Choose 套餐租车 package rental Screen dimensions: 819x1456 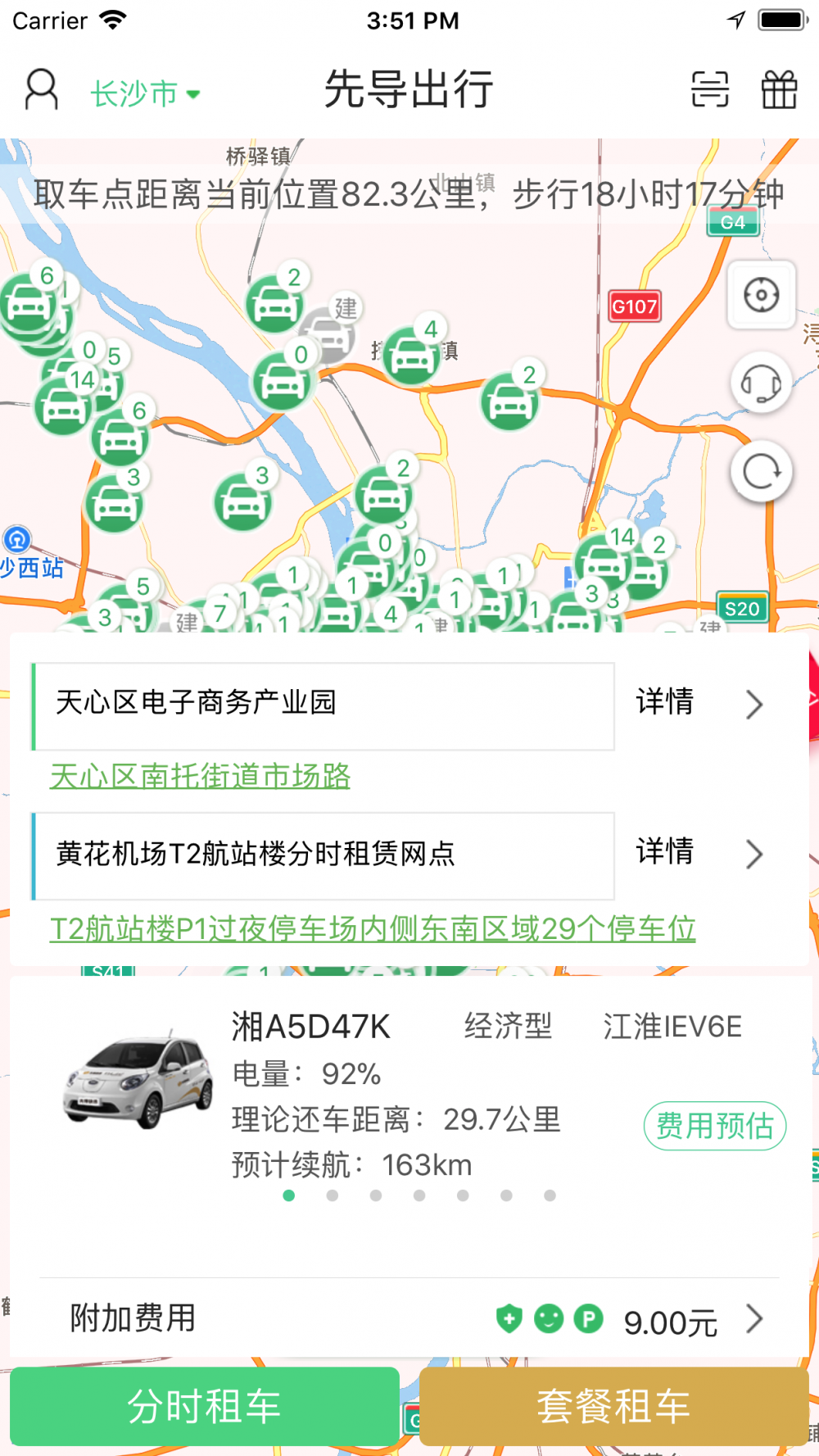pos(614,1406)
